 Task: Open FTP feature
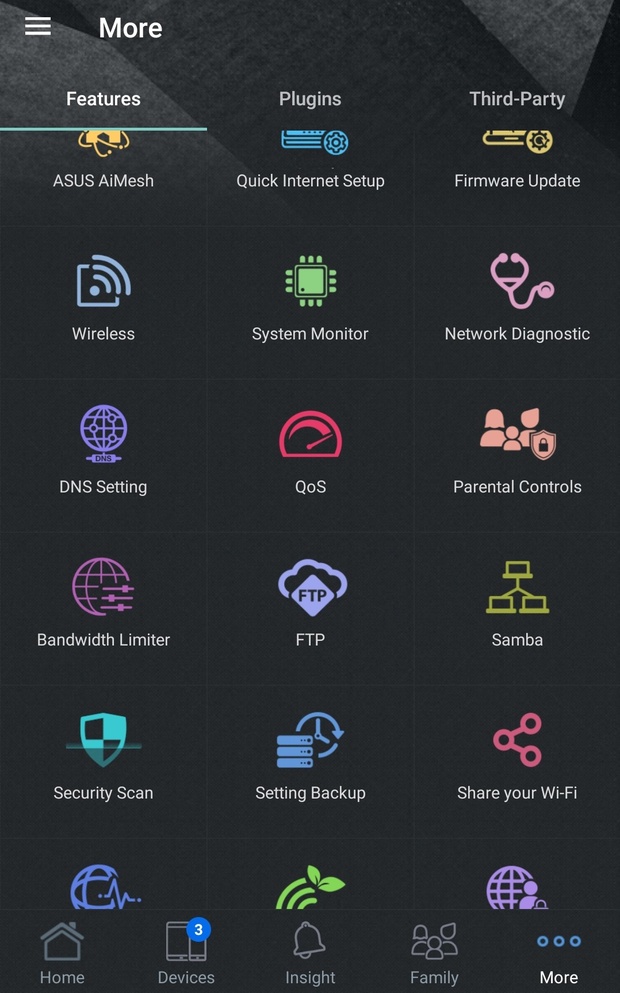coord(310,604)
